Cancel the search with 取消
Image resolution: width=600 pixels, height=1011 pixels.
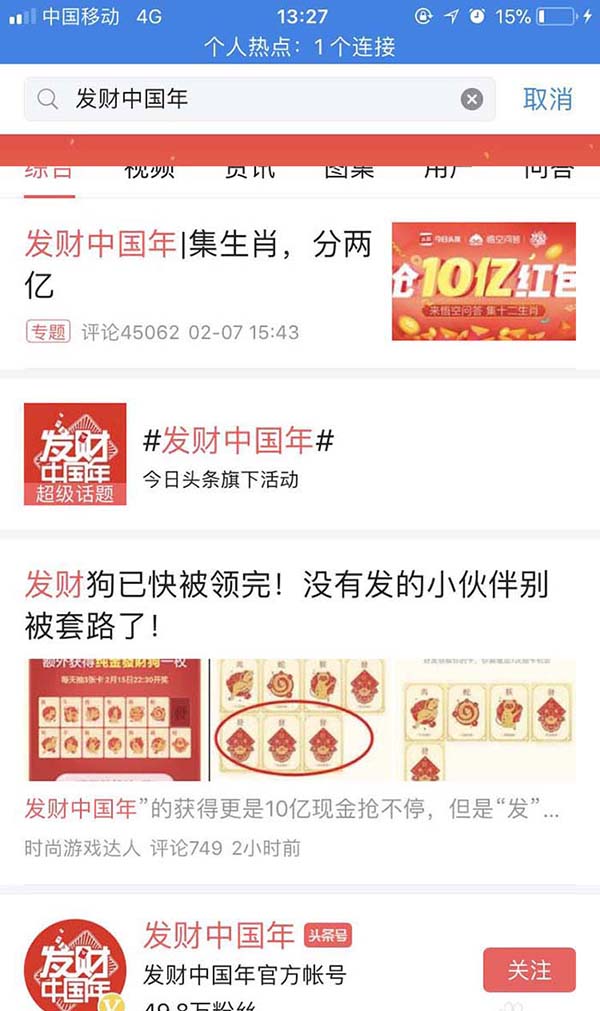(x=548, y=99)
